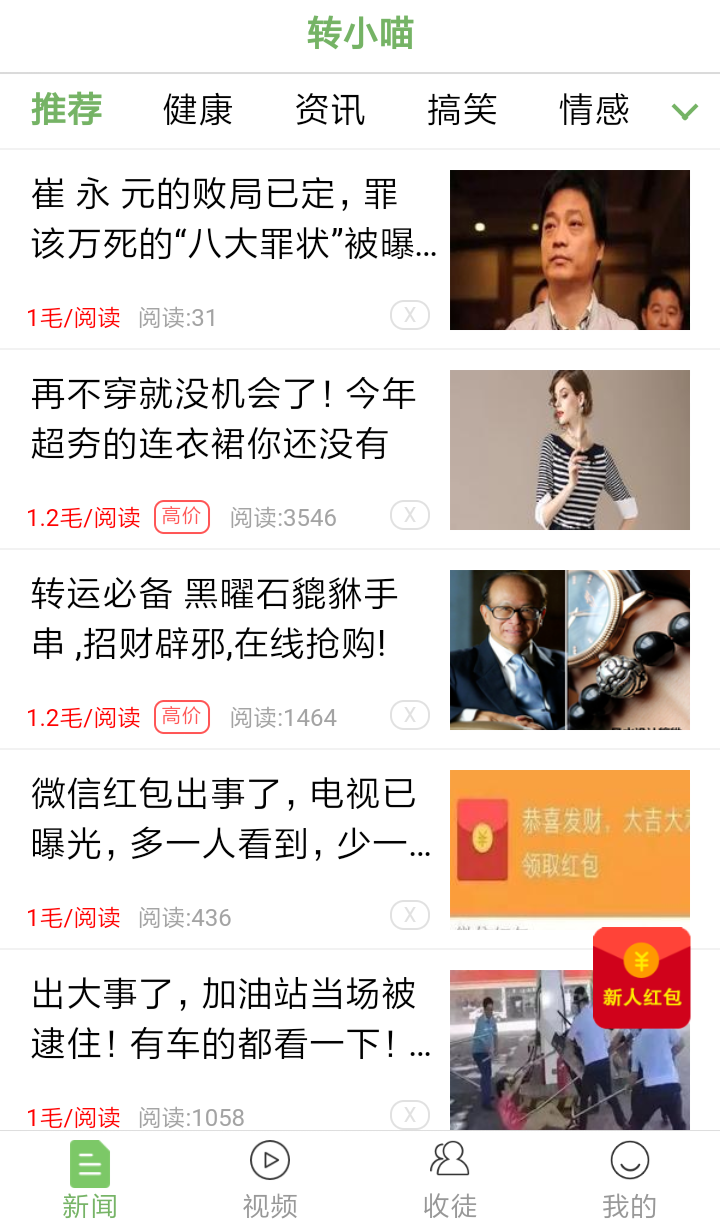Tap the 新人红包 floating red envelope
Image resolution: width=720 pixels, height=1226 pixels.
pyautogui.click(x=642, y=977)
